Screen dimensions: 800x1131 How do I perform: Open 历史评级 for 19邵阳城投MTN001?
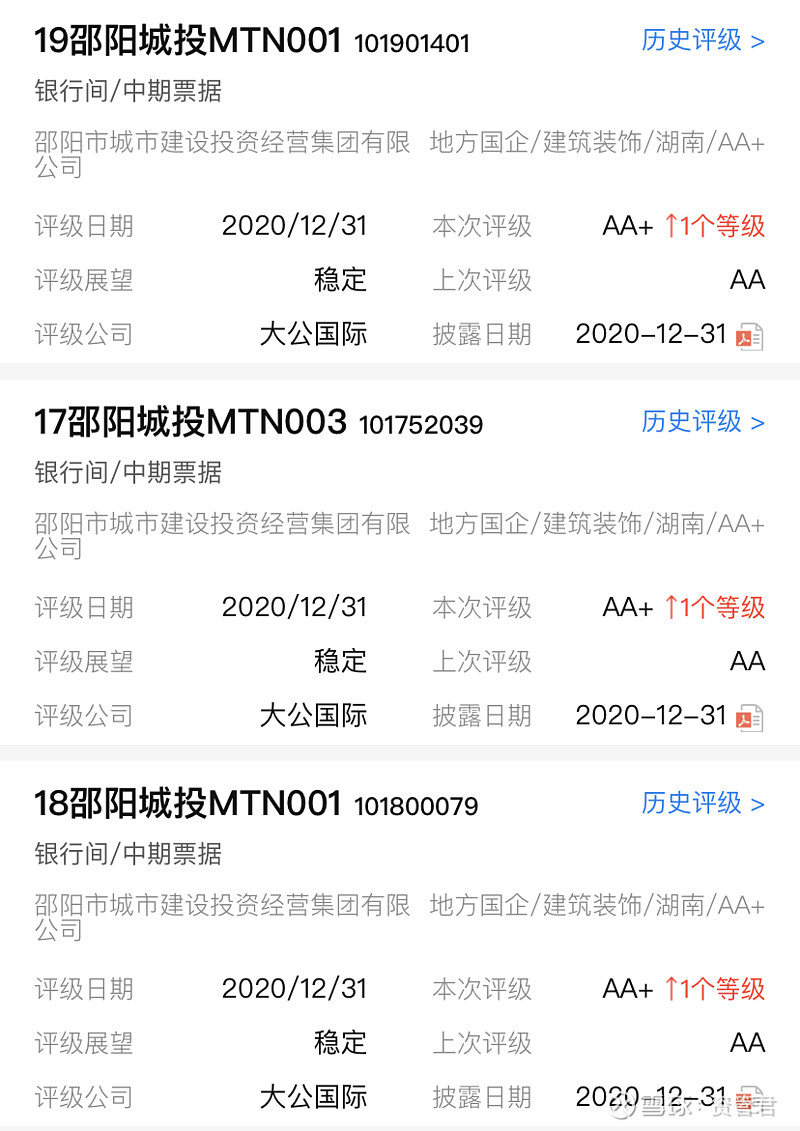click(x=702, y=41)
